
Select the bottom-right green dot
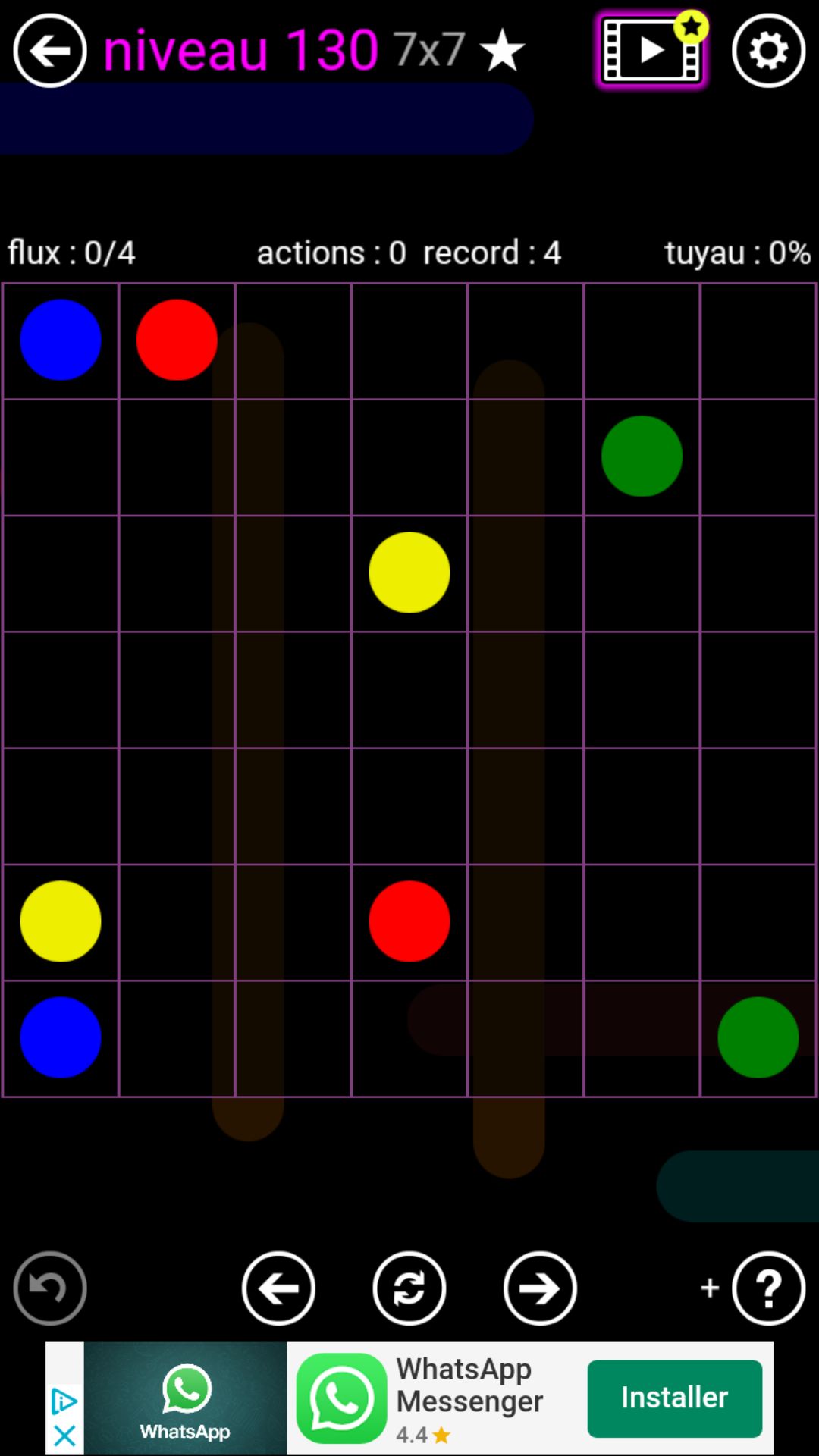(x=758, y=1037)
